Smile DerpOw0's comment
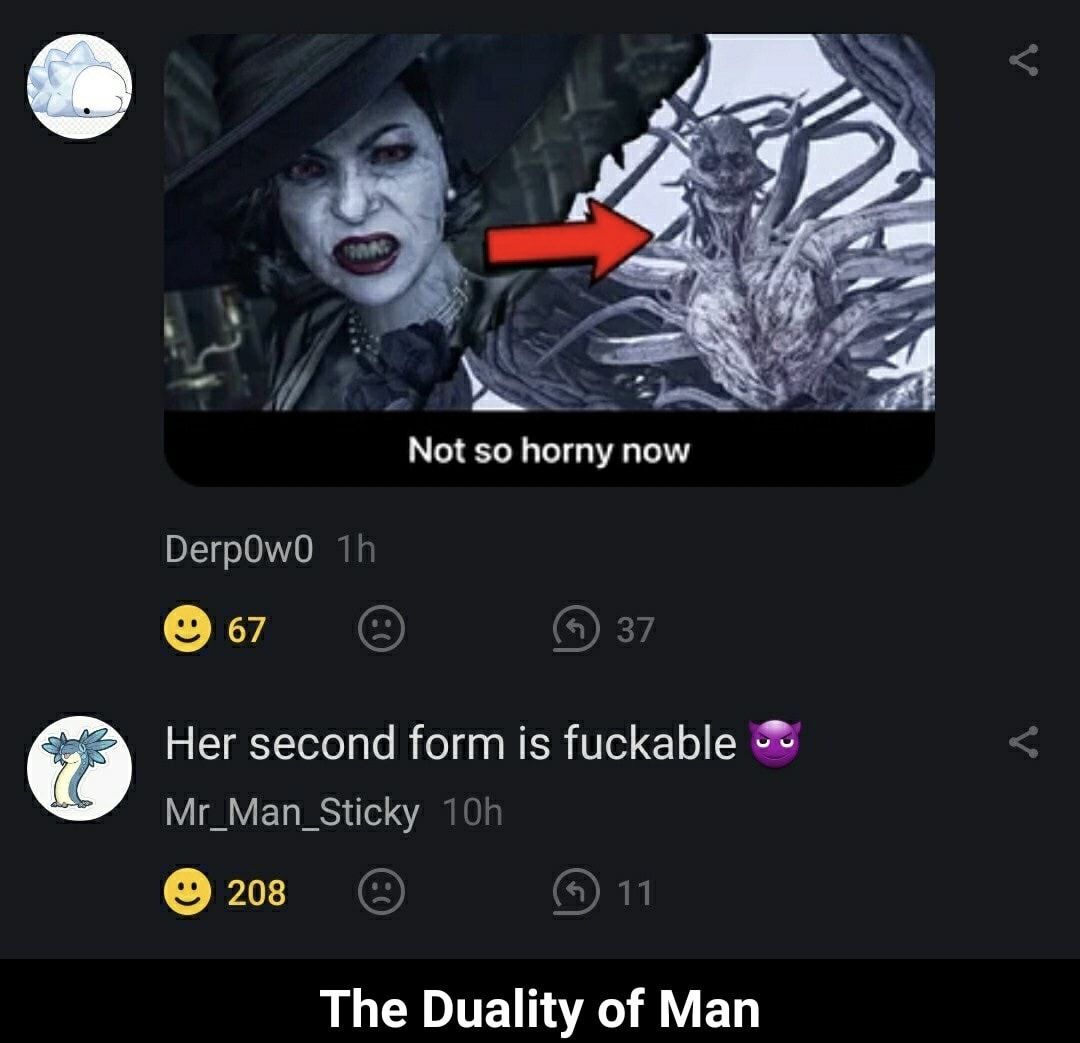This screenshot has height=1043, width=1080. point(186,630)
